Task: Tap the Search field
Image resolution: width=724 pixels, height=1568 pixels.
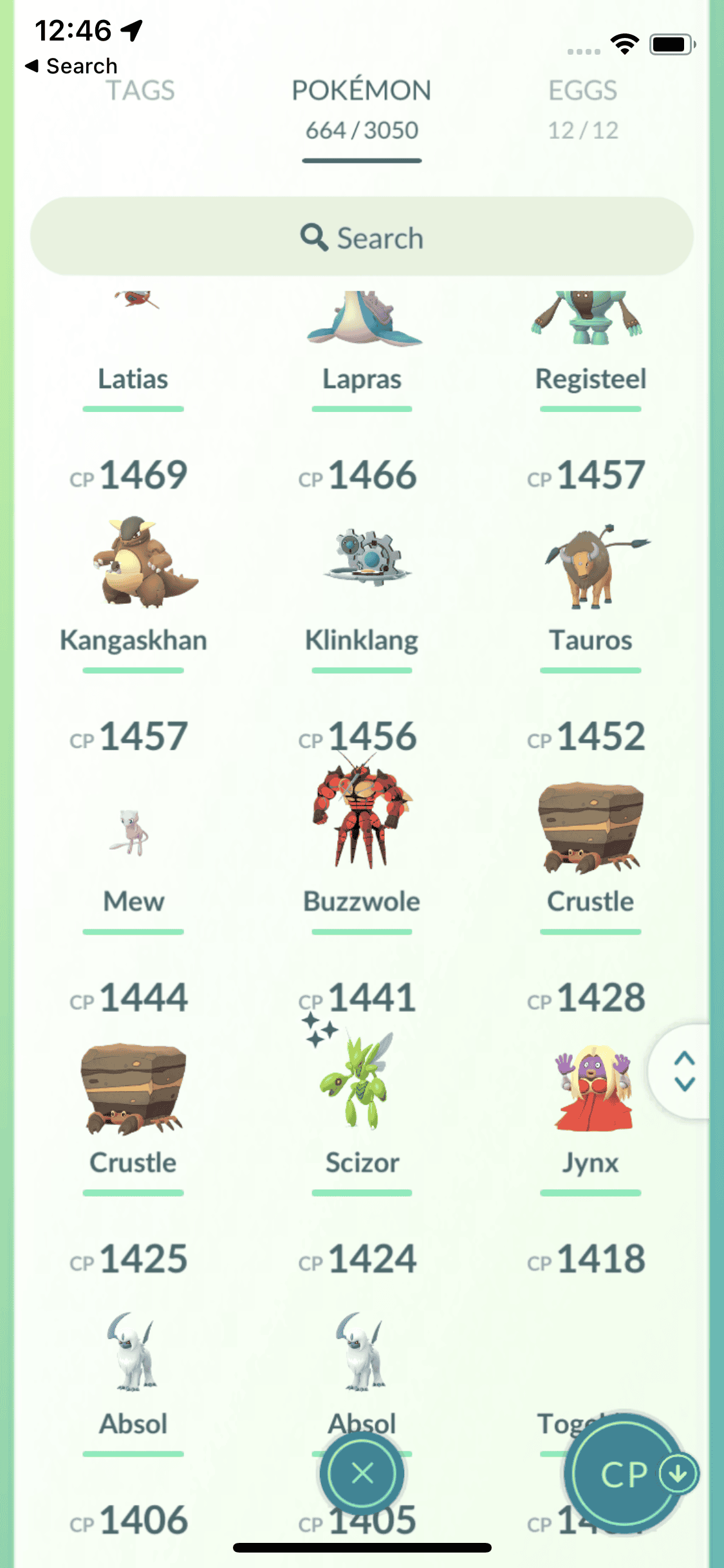Action: point(362,238)
